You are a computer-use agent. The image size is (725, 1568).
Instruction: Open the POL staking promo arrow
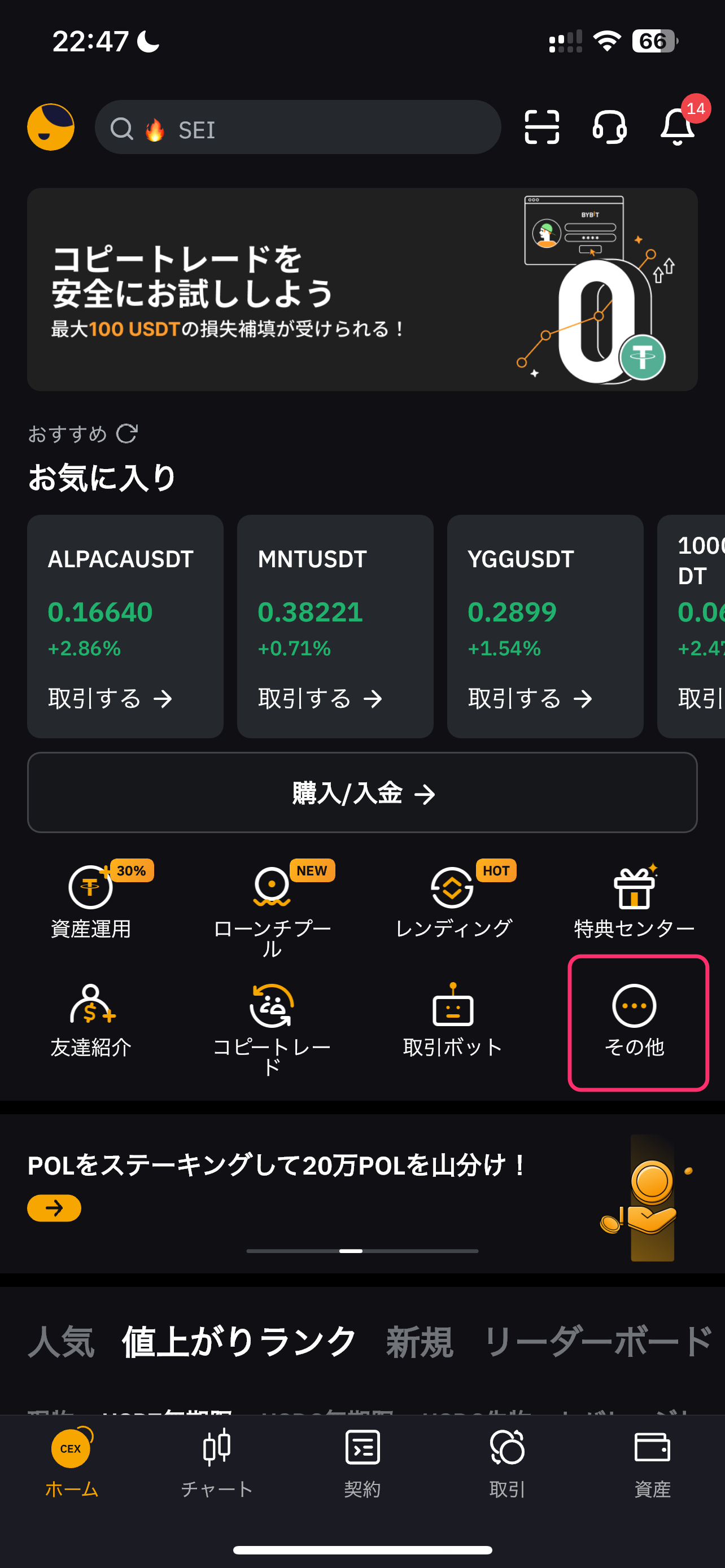point(54,1208)
